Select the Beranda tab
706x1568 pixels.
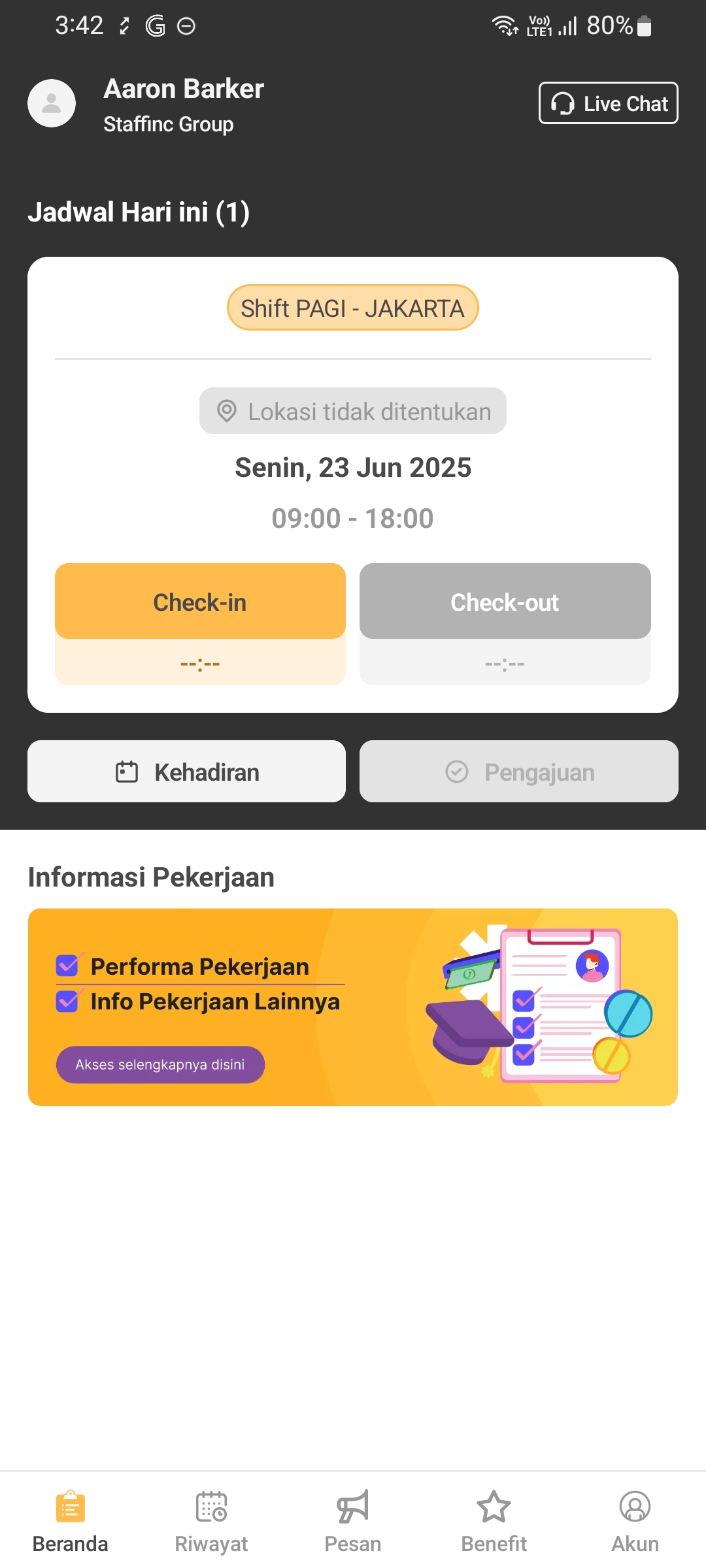[71, 1522]
